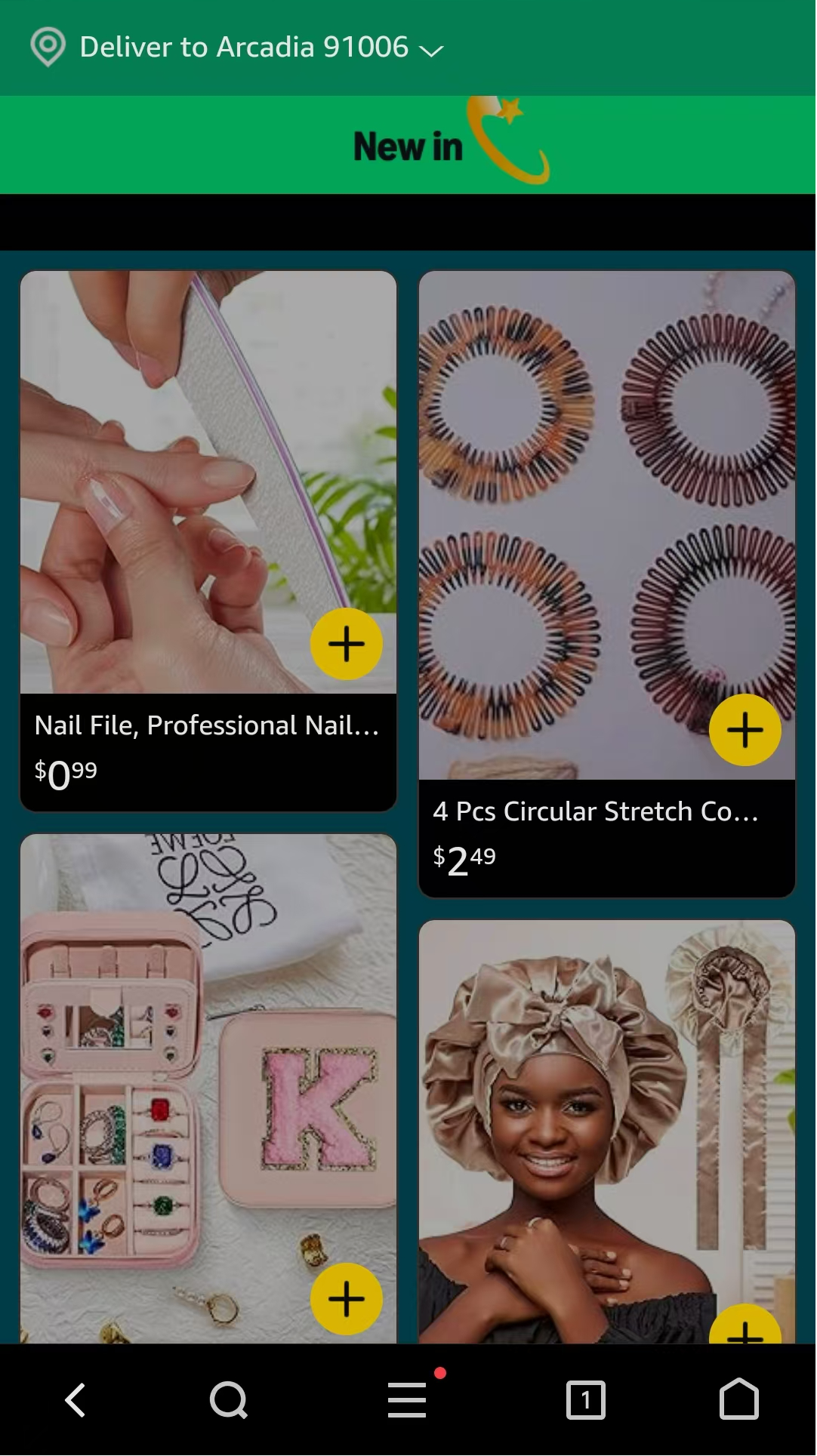The width and height of the screenshot is (817, 1456).
Task: Open search from the bottom bar
Action: click(228, 1401)
